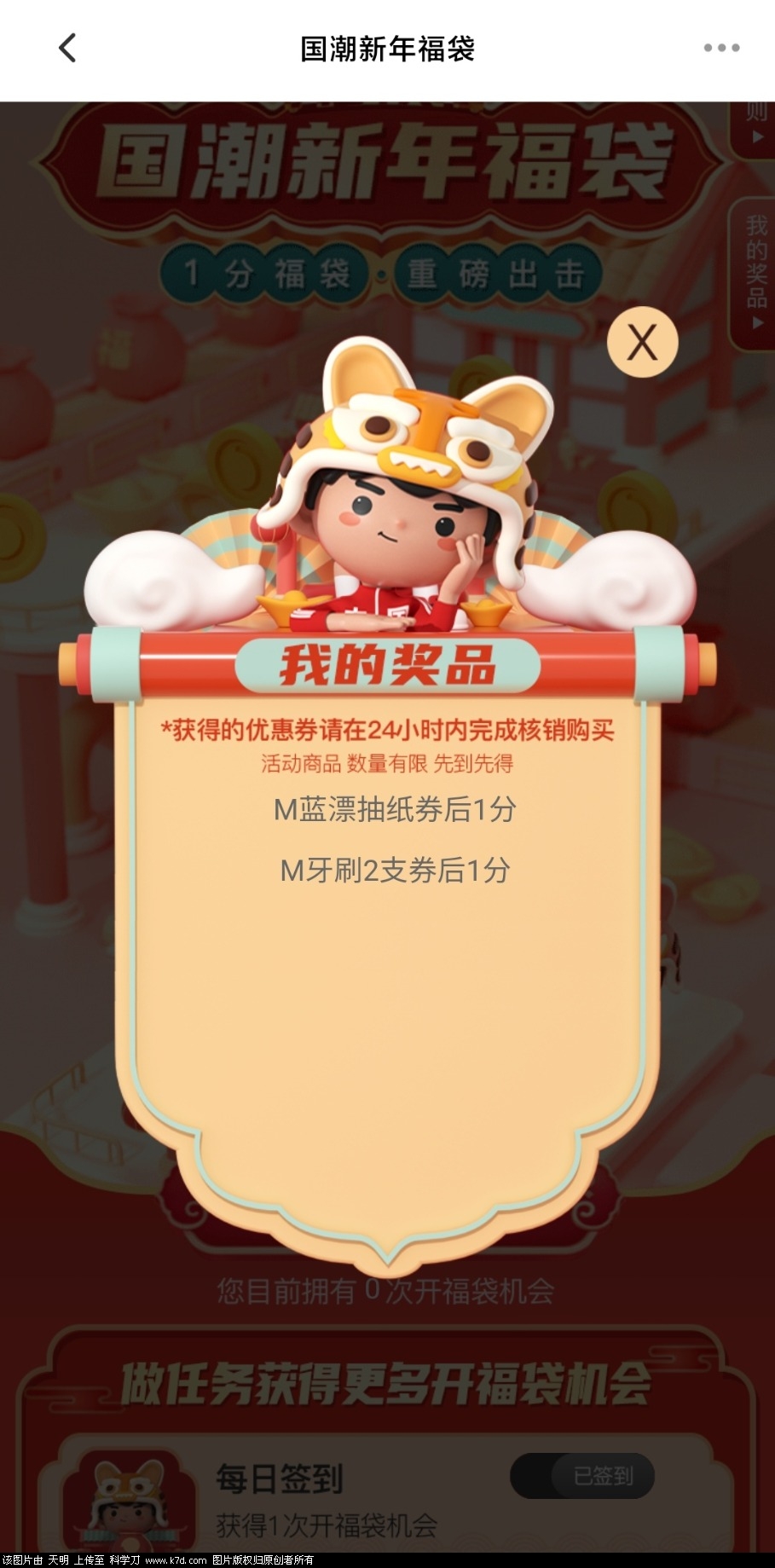Close the 我的奖品 popup

(x=642, y=342)
